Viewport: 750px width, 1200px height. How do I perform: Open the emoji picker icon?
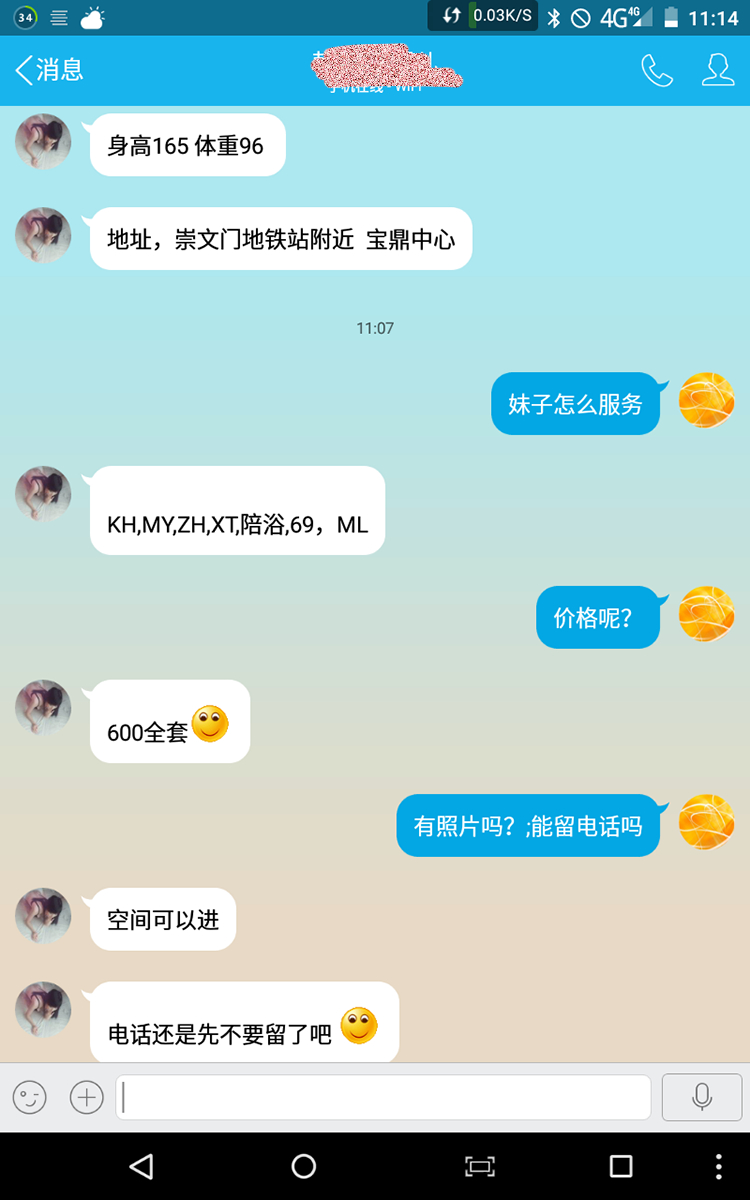pos(29,1097)
